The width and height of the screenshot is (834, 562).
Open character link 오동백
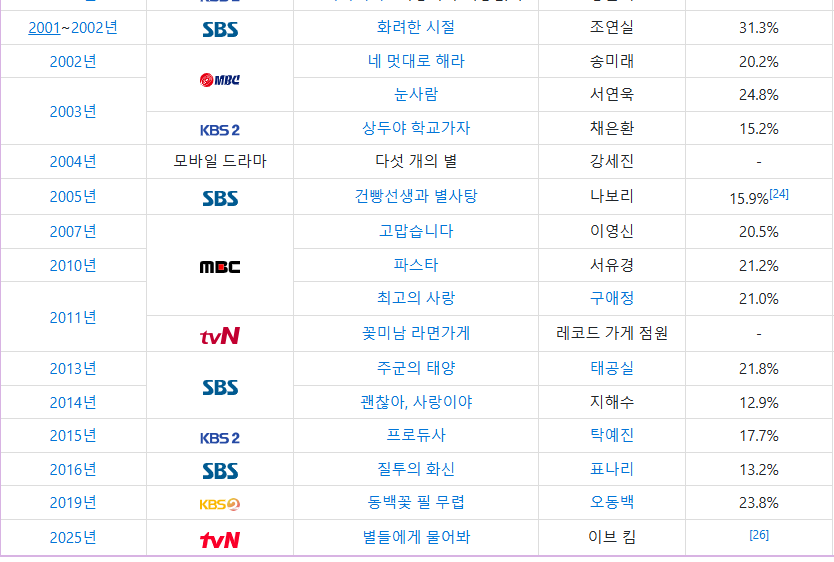[x=612, y=502]
